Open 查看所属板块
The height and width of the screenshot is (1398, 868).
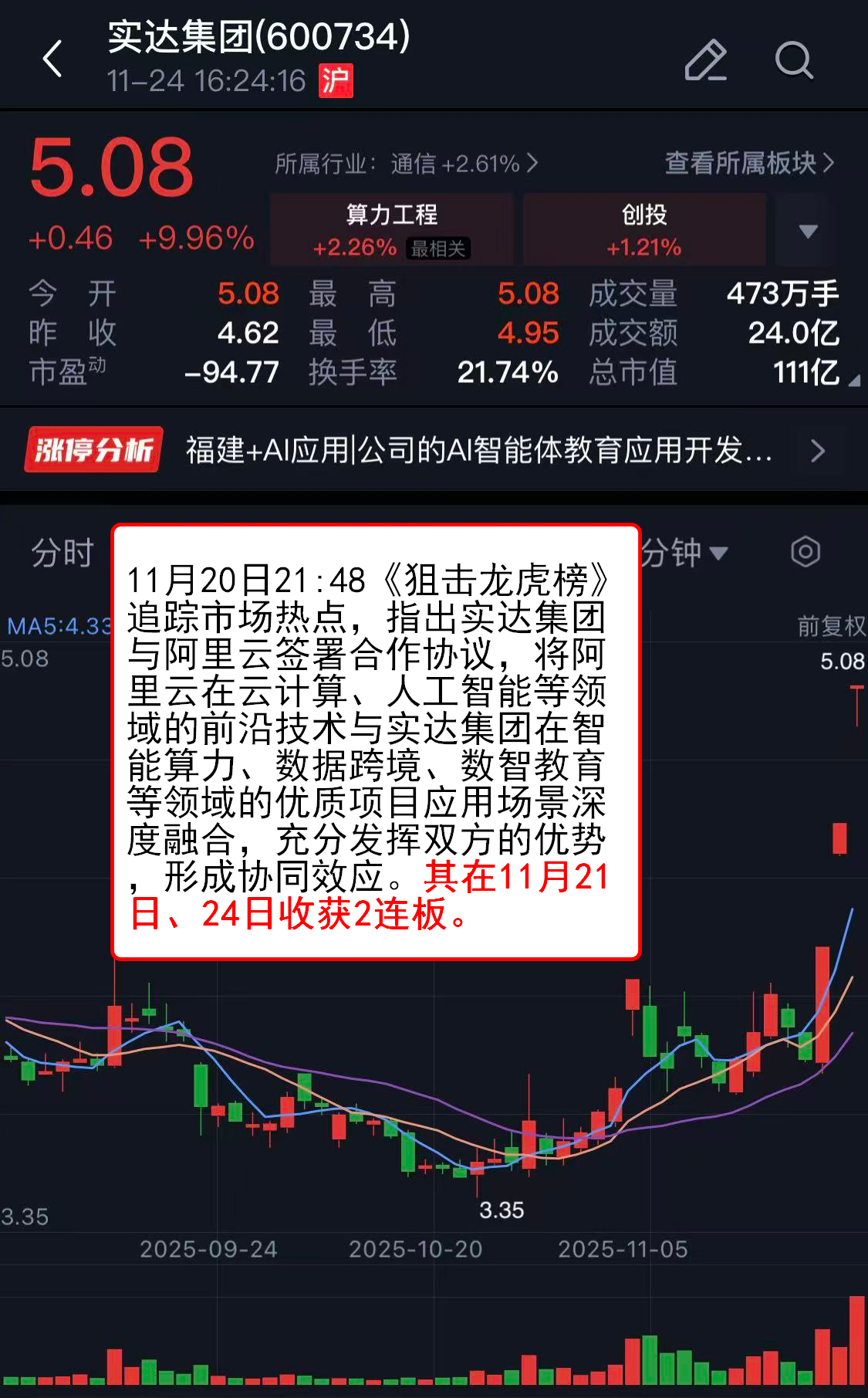[748, 163]
